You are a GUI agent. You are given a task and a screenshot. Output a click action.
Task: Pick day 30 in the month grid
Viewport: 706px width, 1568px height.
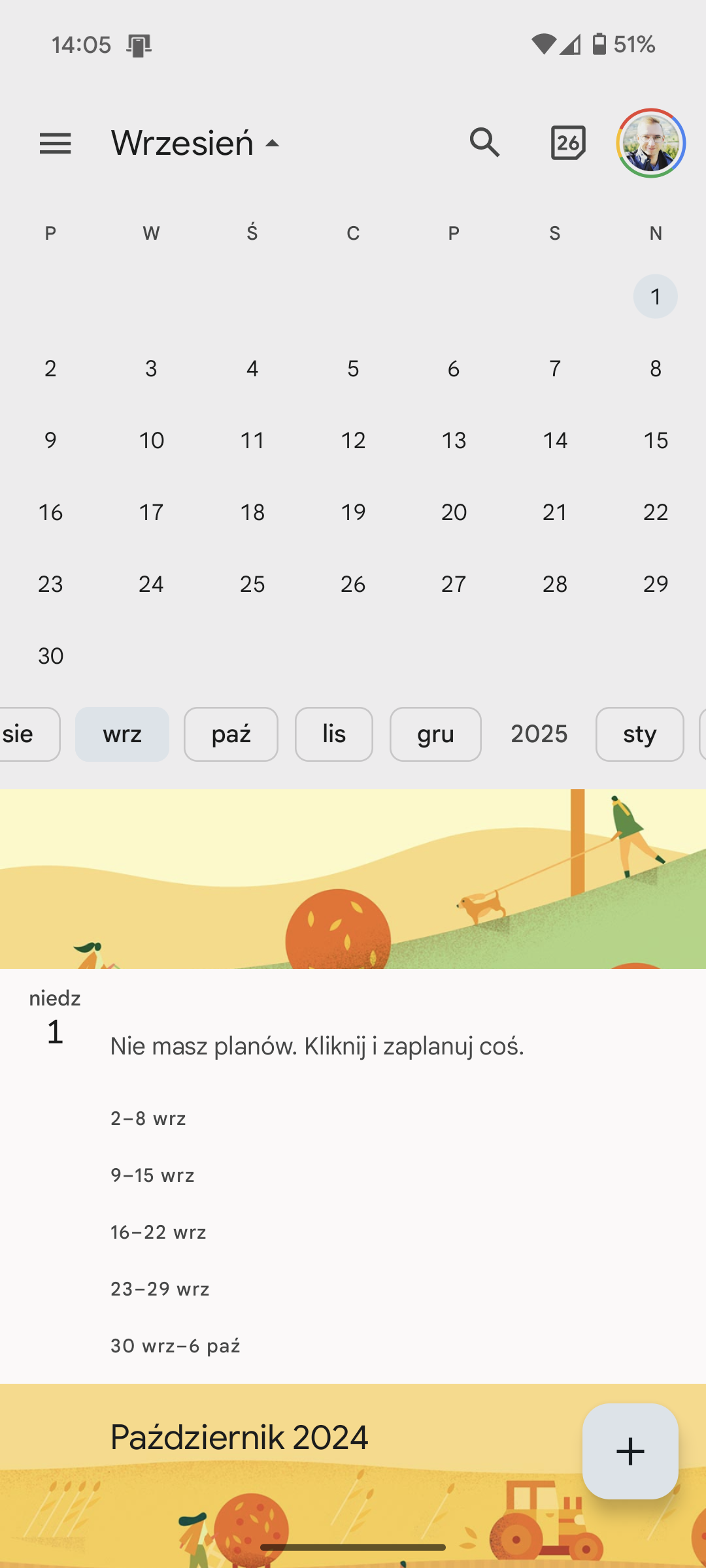pyautogui.click(x=50, y=656)
